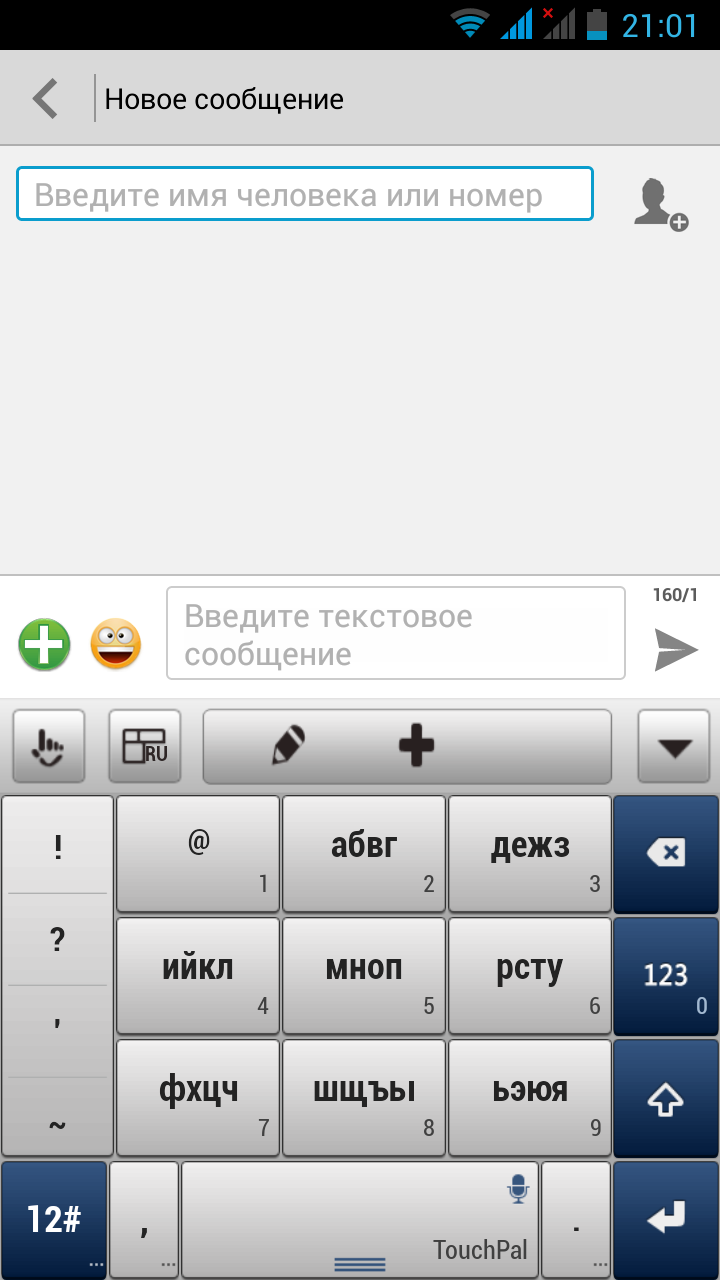The height and width of the screenshot is (1280, 720).
Task: Open the TouchPal hand logo menu
Action: [48, 746]
